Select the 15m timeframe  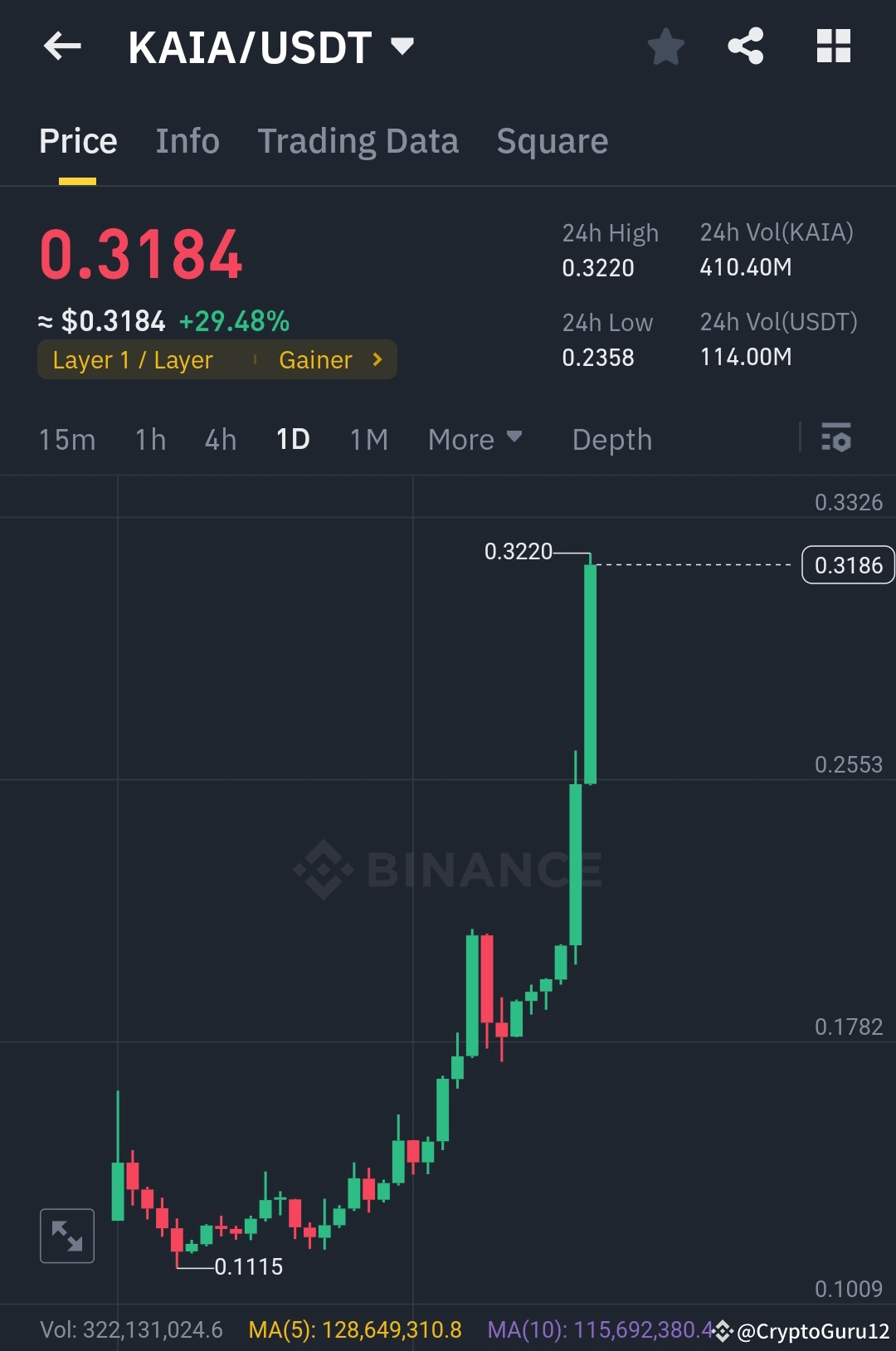(67, 439)
